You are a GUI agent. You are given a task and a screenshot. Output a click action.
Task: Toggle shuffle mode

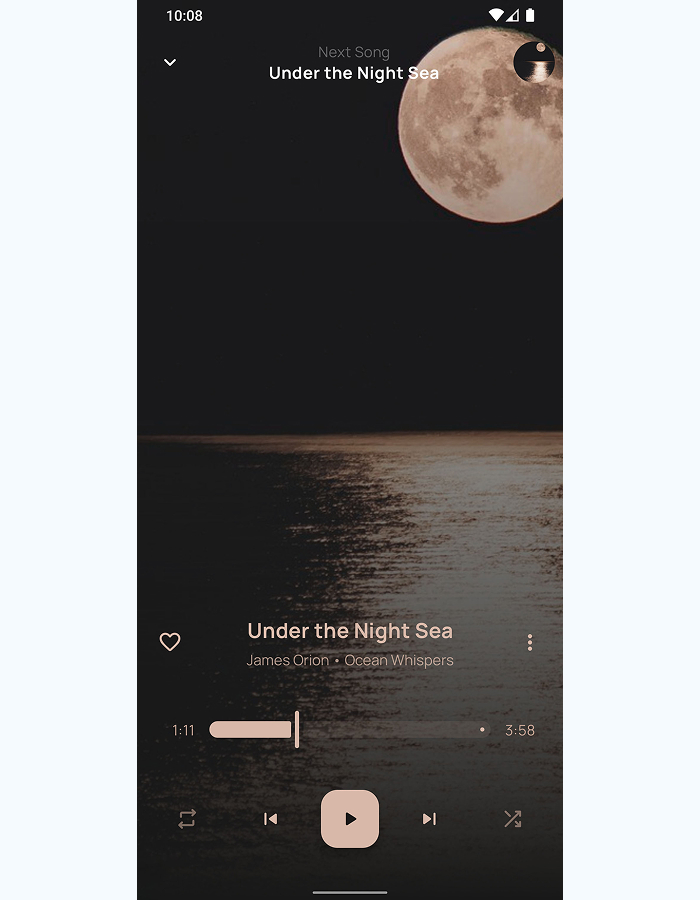[512, 819]
